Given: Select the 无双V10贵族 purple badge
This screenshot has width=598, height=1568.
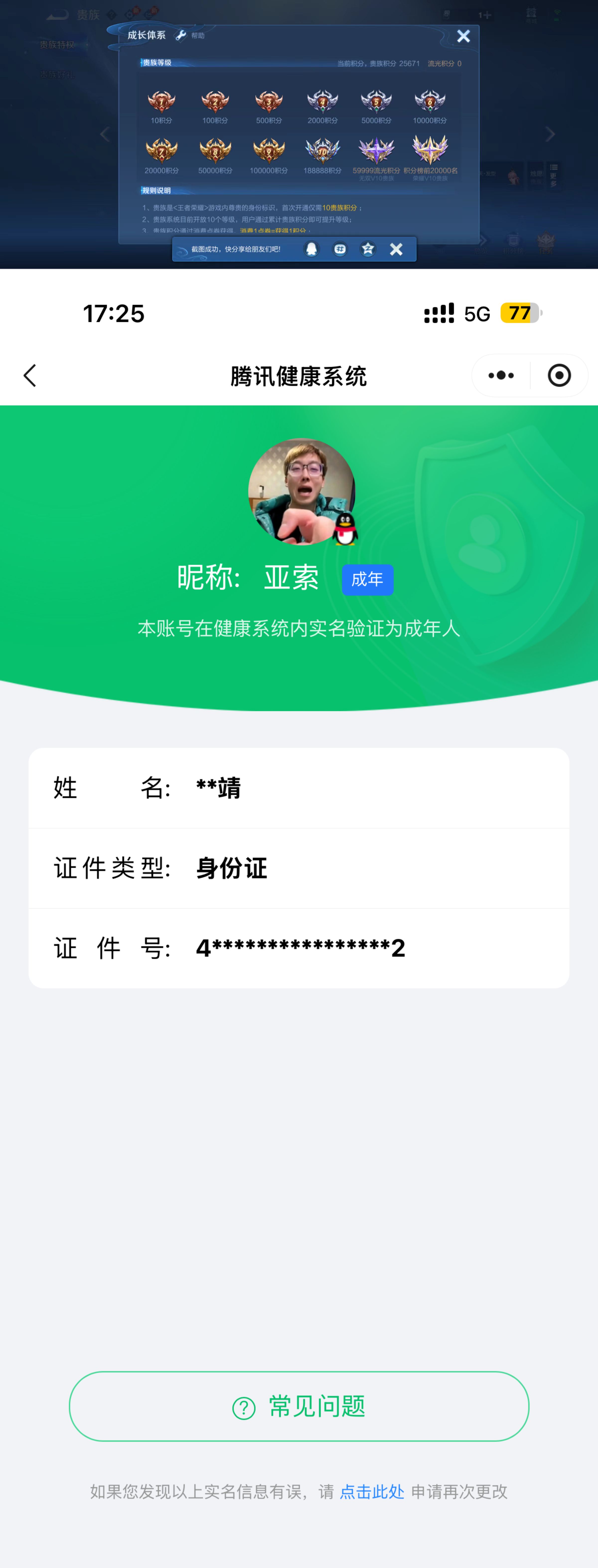Looking at the screenshot, I should coord(376,151).
